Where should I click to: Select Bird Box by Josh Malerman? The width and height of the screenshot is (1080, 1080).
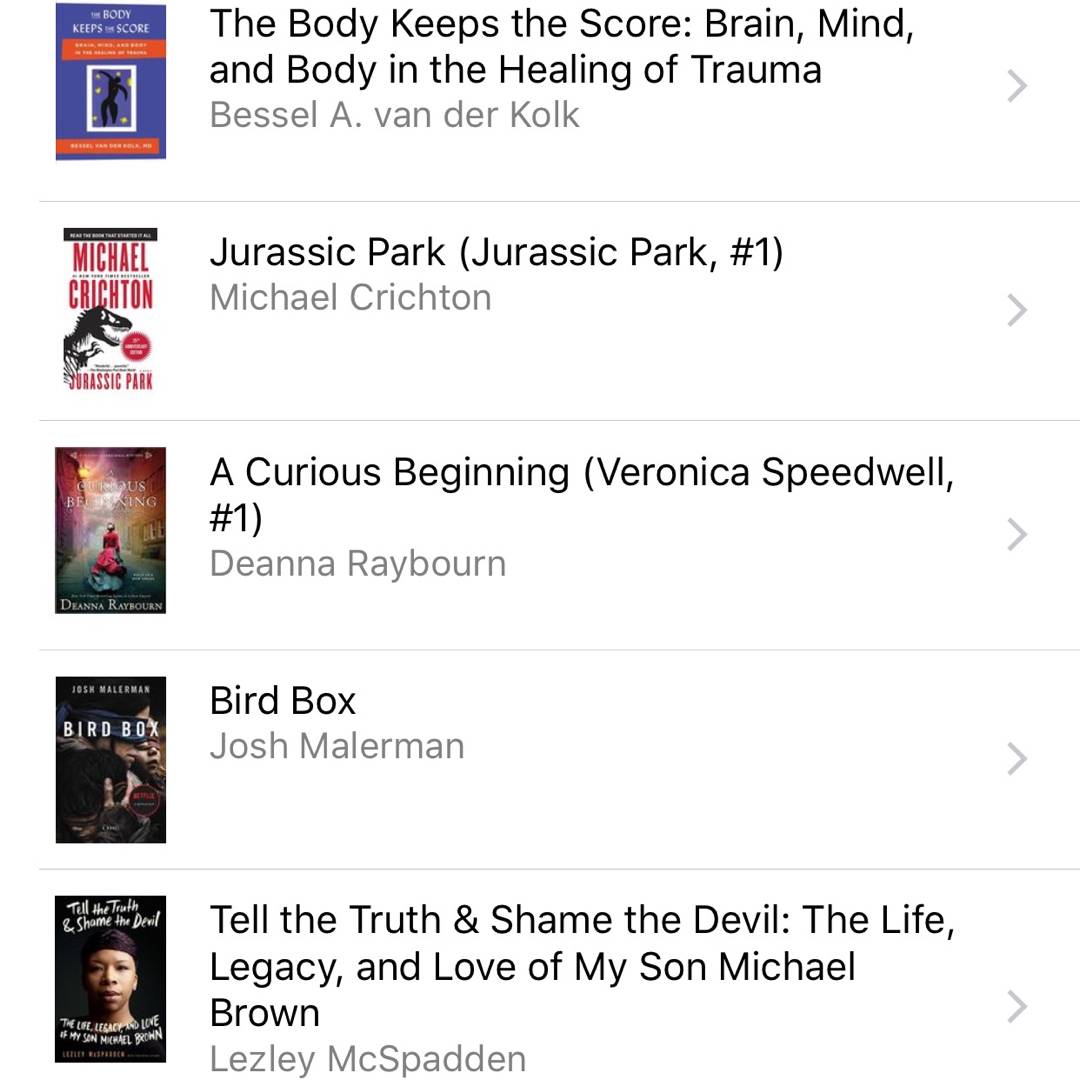(283, 701)
